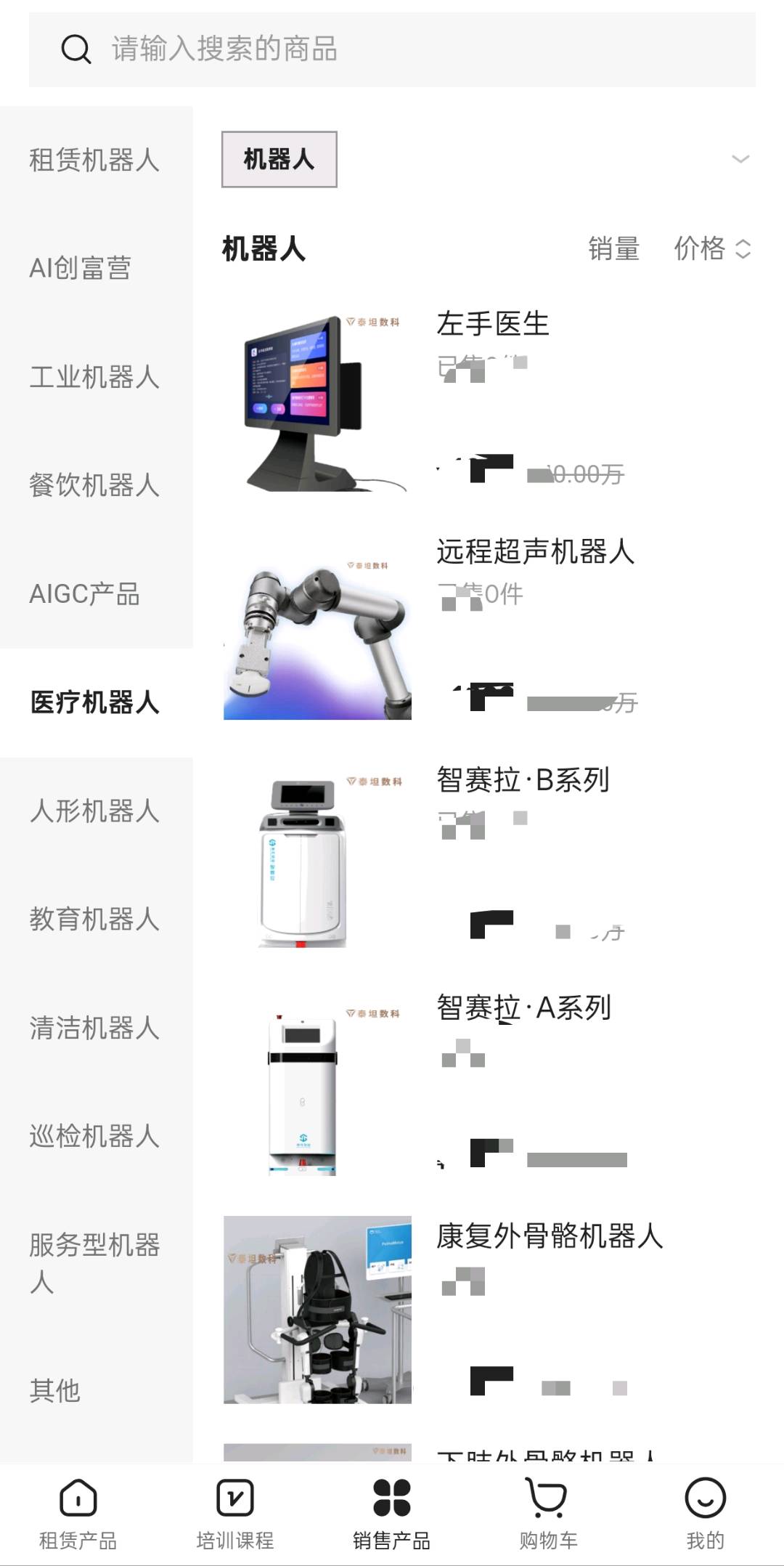Select the 人形机器人 sidebar category

[x=95, y=812]
